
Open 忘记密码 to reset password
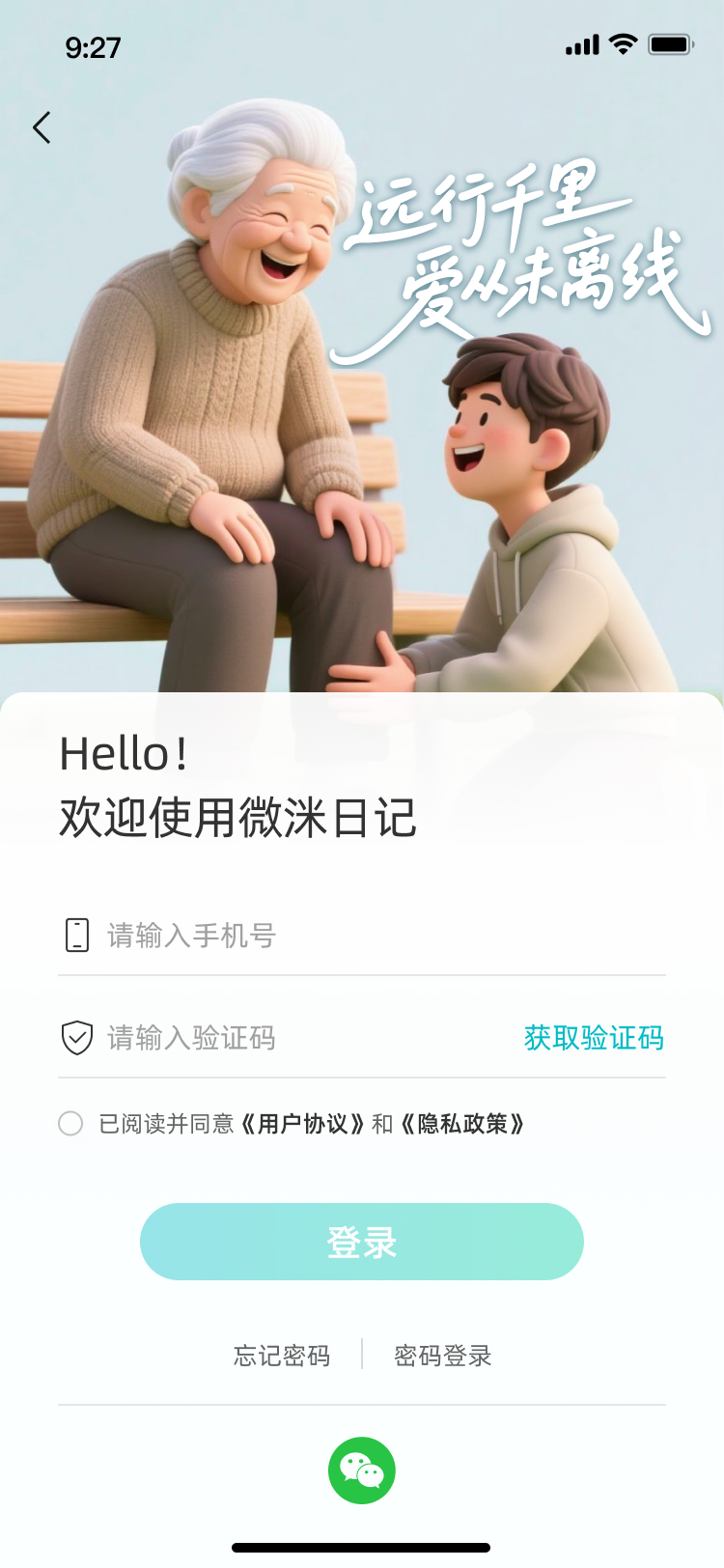pos(282,1356)
